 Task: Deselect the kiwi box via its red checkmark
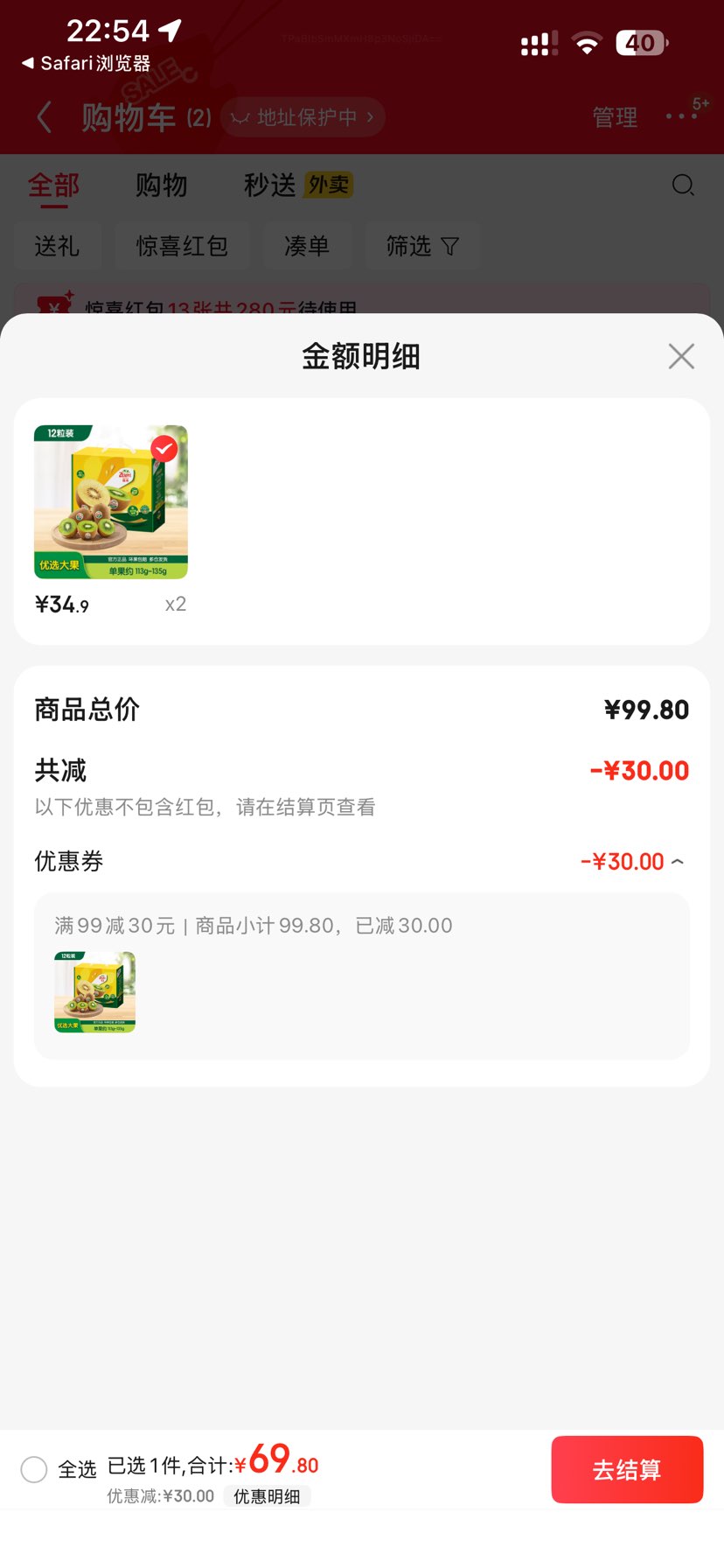click(x=164, y=449)
